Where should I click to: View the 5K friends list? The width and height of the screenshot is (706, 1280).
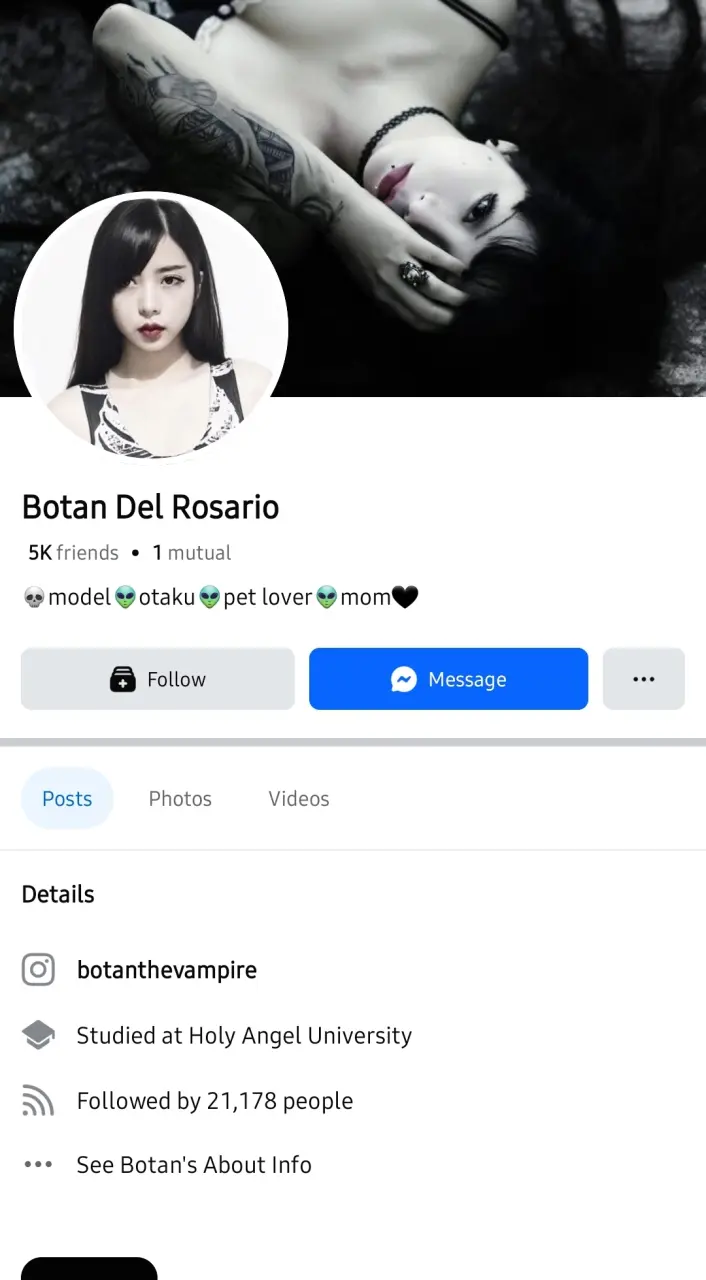73,552
